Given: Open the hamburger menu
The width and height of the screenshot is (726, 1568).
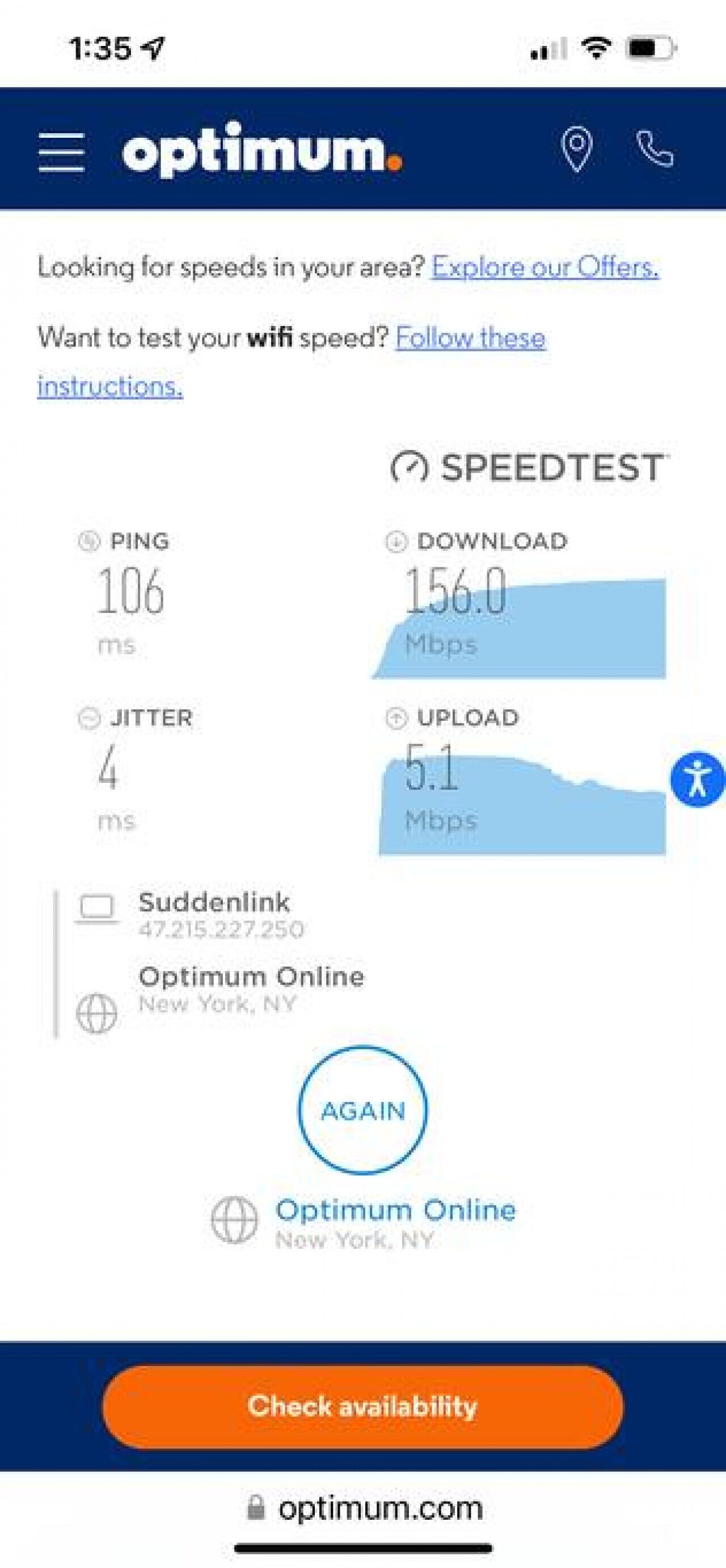Looking at the screenshot, I should [61, 151].
